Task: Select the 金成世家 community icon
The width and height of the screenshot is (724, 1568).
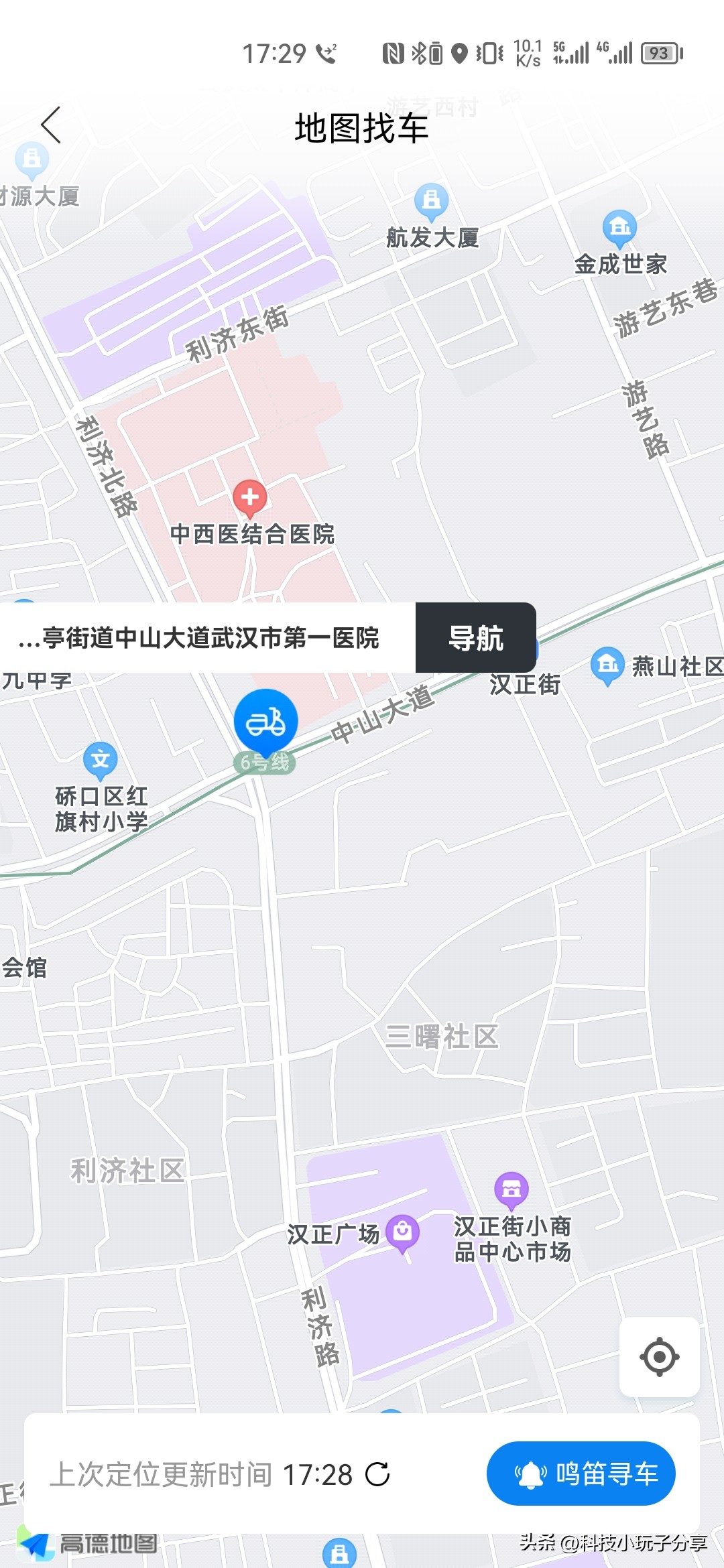Action: click(x=620, y=228)
